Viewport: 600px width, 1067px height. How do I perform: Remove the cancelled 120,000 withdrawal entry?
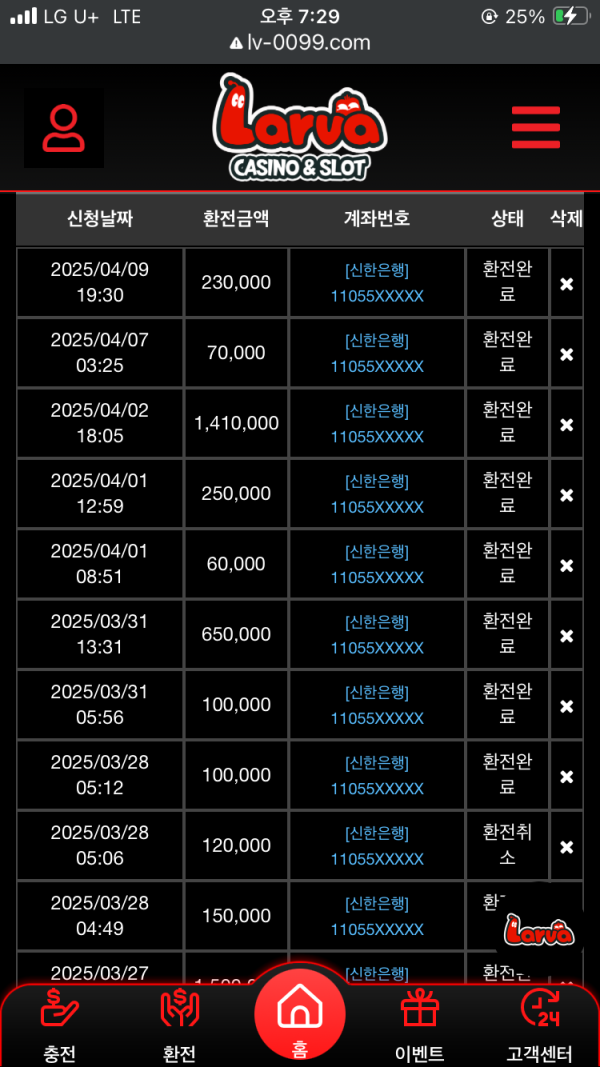click(x=566, y=847)
